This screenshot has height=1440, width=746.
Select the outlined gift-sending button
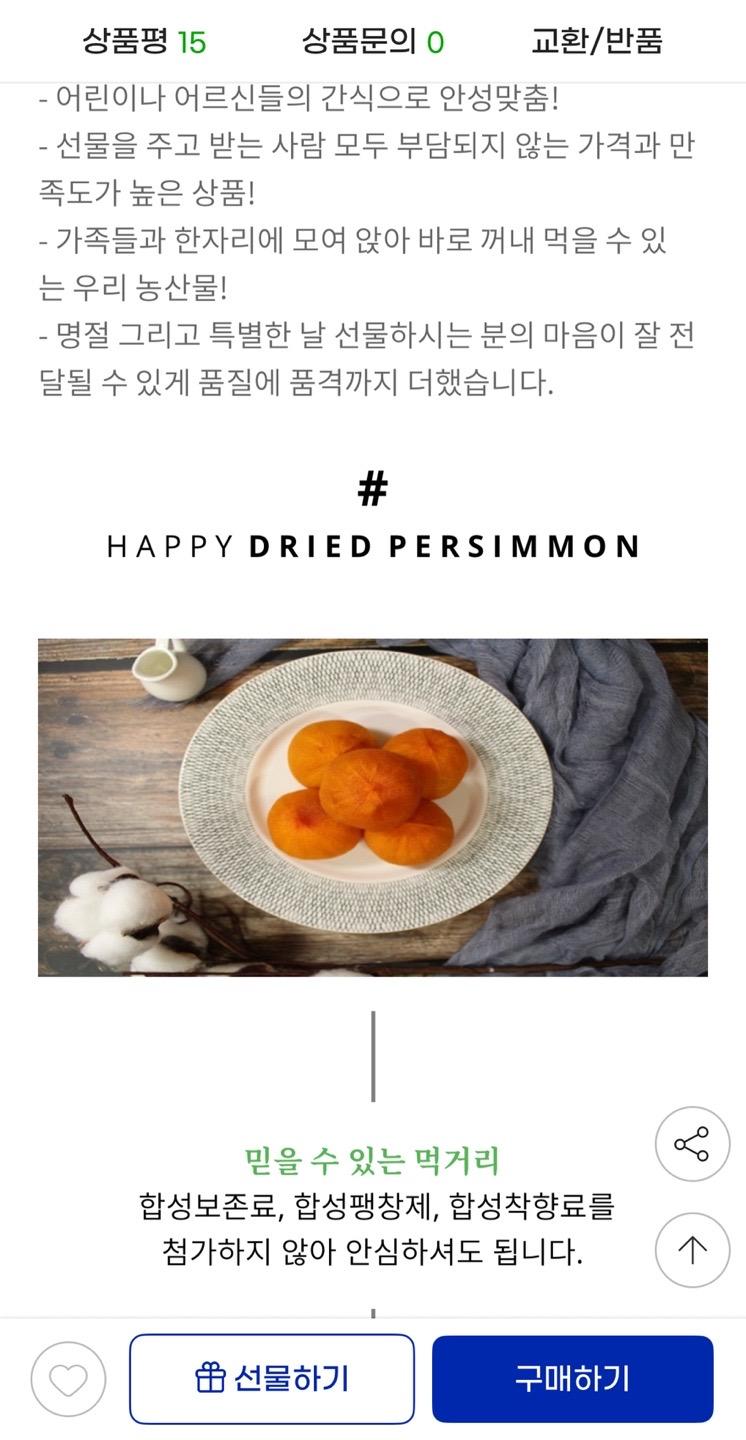coord(273,1377)
